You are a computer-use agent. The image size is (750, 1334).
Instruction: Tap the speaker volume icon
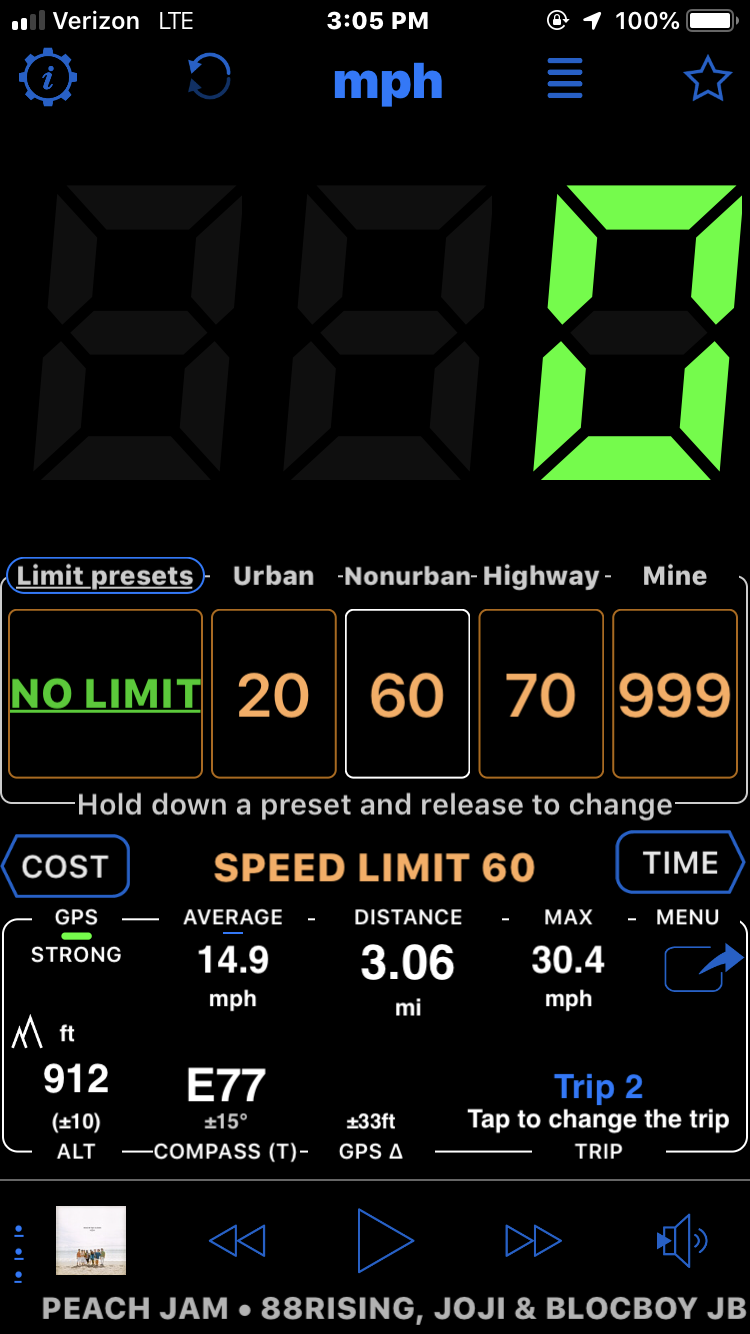(682, 1241)
